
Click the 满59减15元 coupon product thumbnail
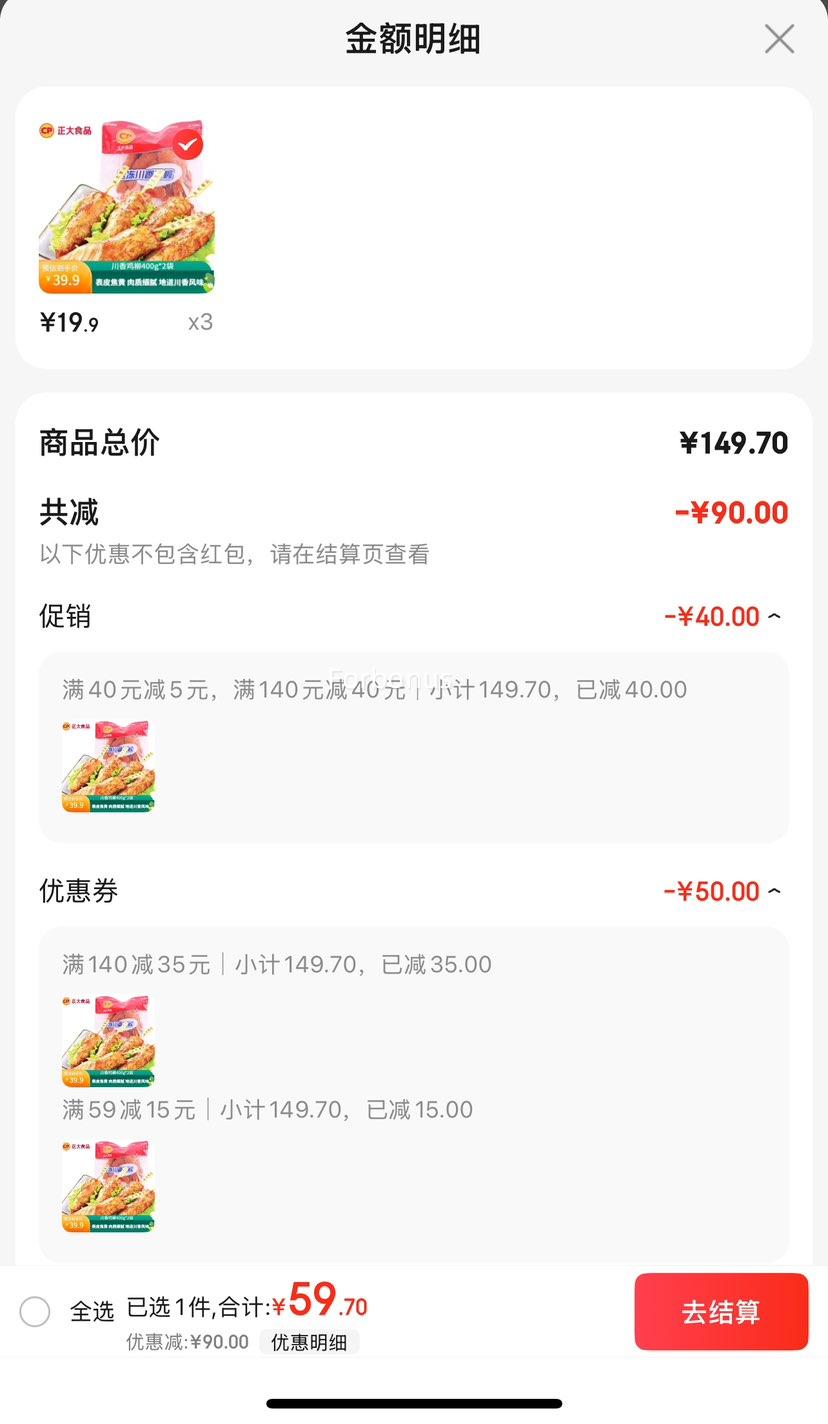[107, 1186]
